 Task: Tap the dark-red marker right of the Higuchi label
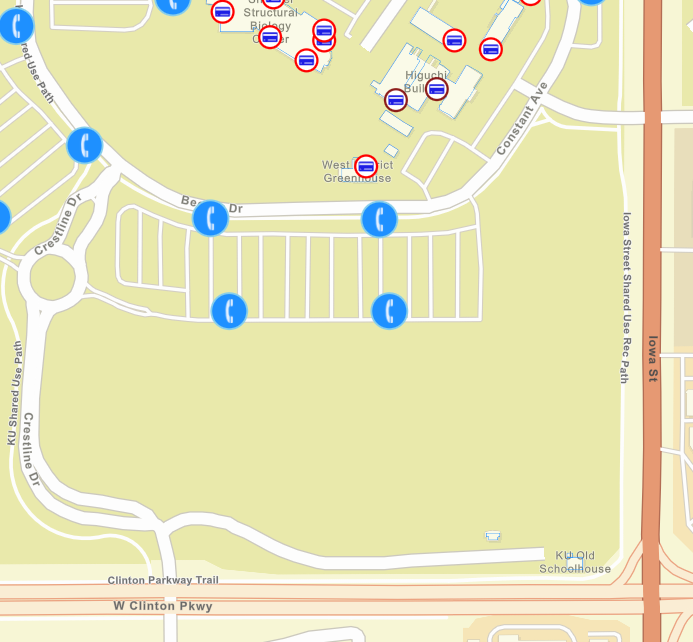click(437, 89)
